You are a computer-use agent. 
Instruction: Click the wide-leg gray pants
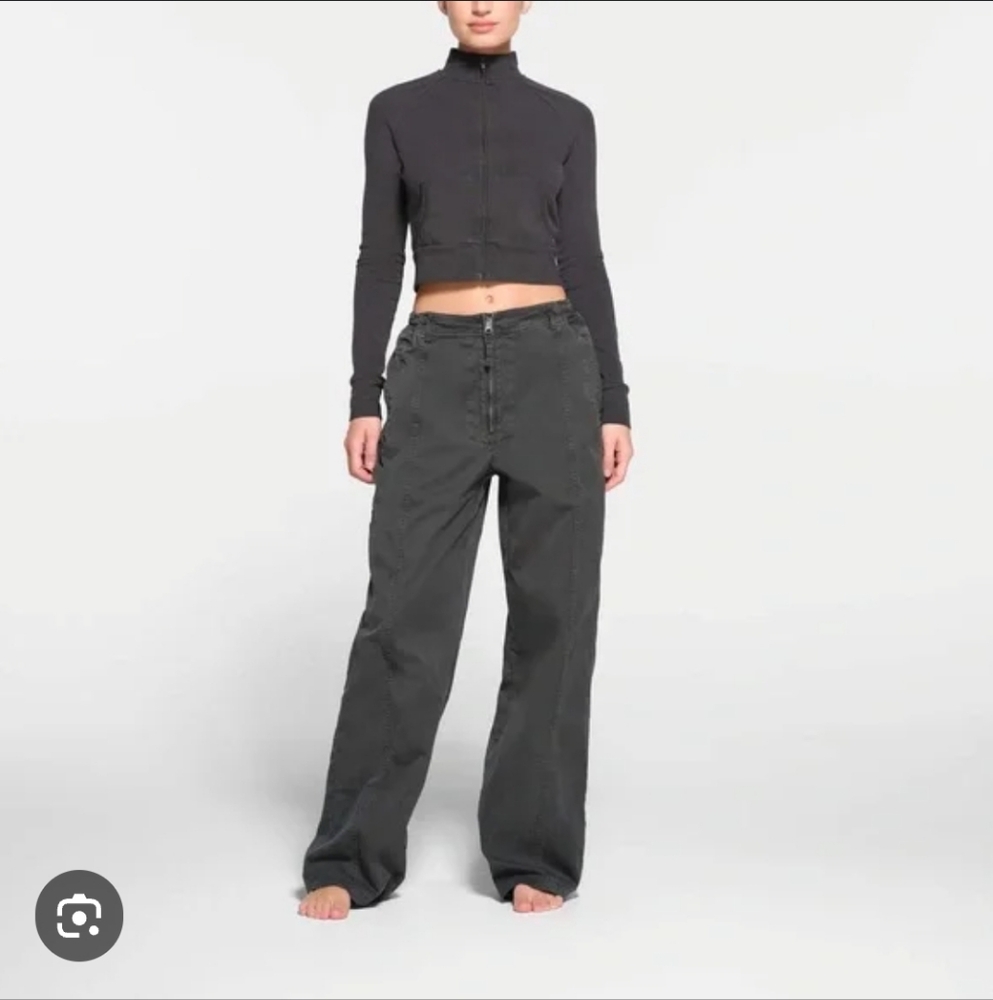[x=480, y=600]
